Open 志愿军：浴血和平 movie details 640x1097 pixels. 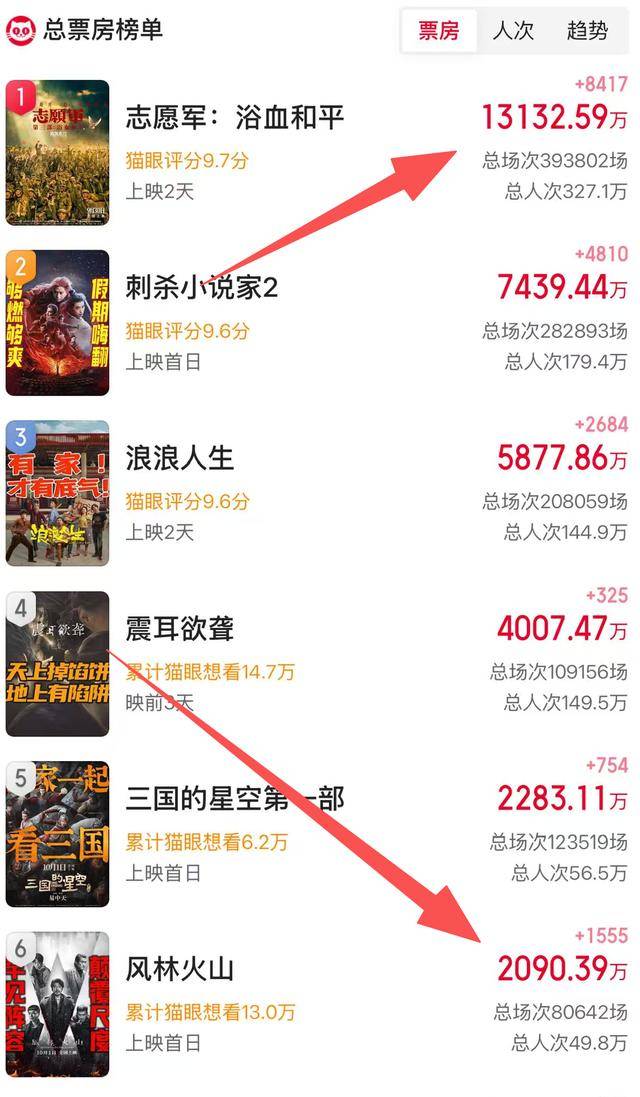pos(236,118)
